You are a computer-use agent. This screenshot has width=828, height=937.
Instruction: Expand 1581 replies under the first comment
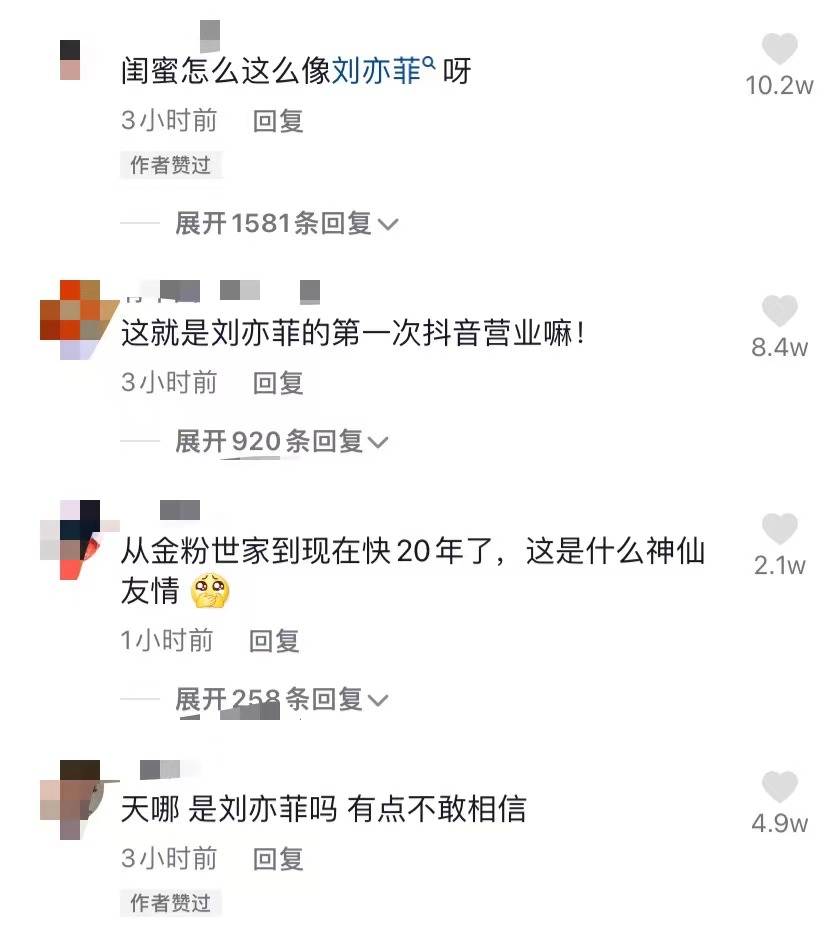point(264,222)
